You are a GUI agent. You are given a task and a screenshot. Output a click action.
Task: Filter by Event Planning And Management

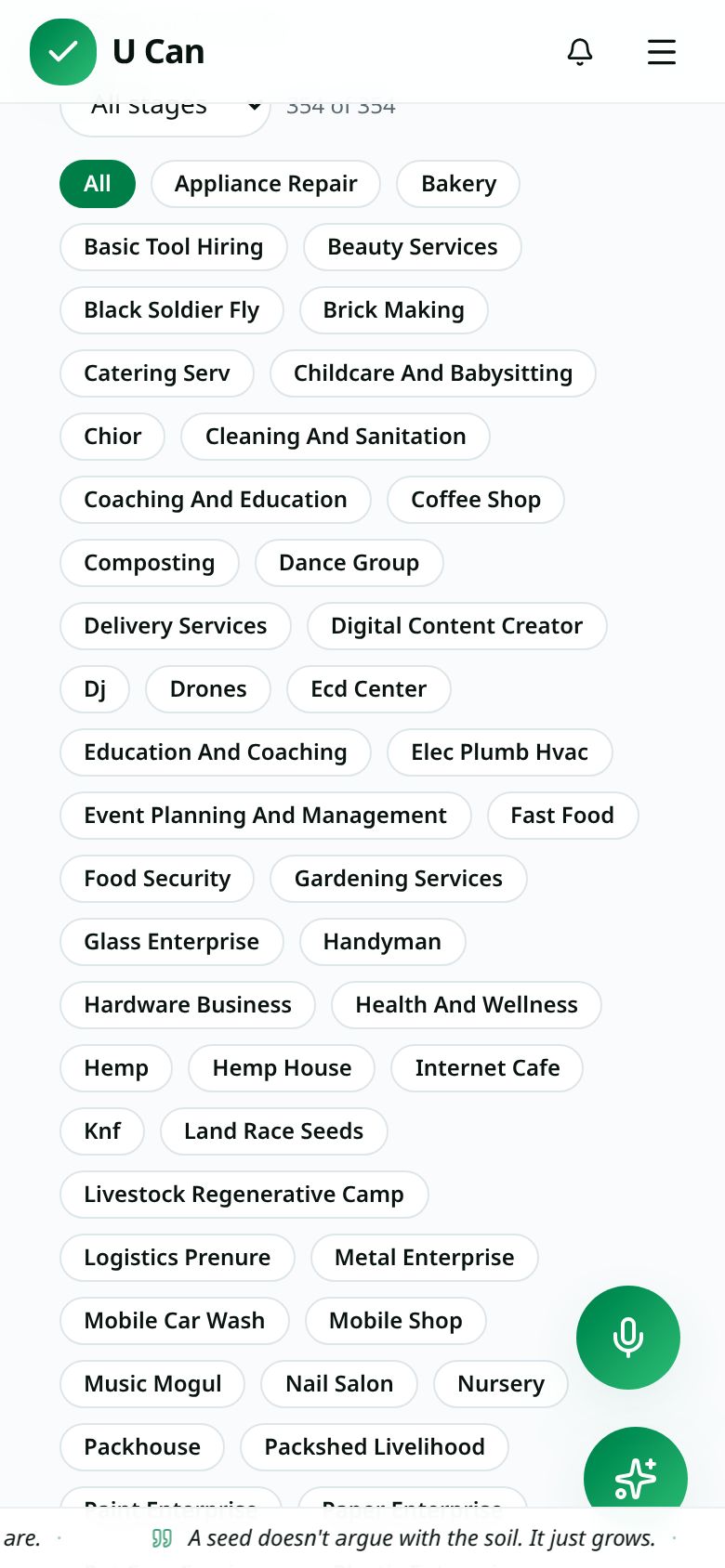[x=266, y=816]
